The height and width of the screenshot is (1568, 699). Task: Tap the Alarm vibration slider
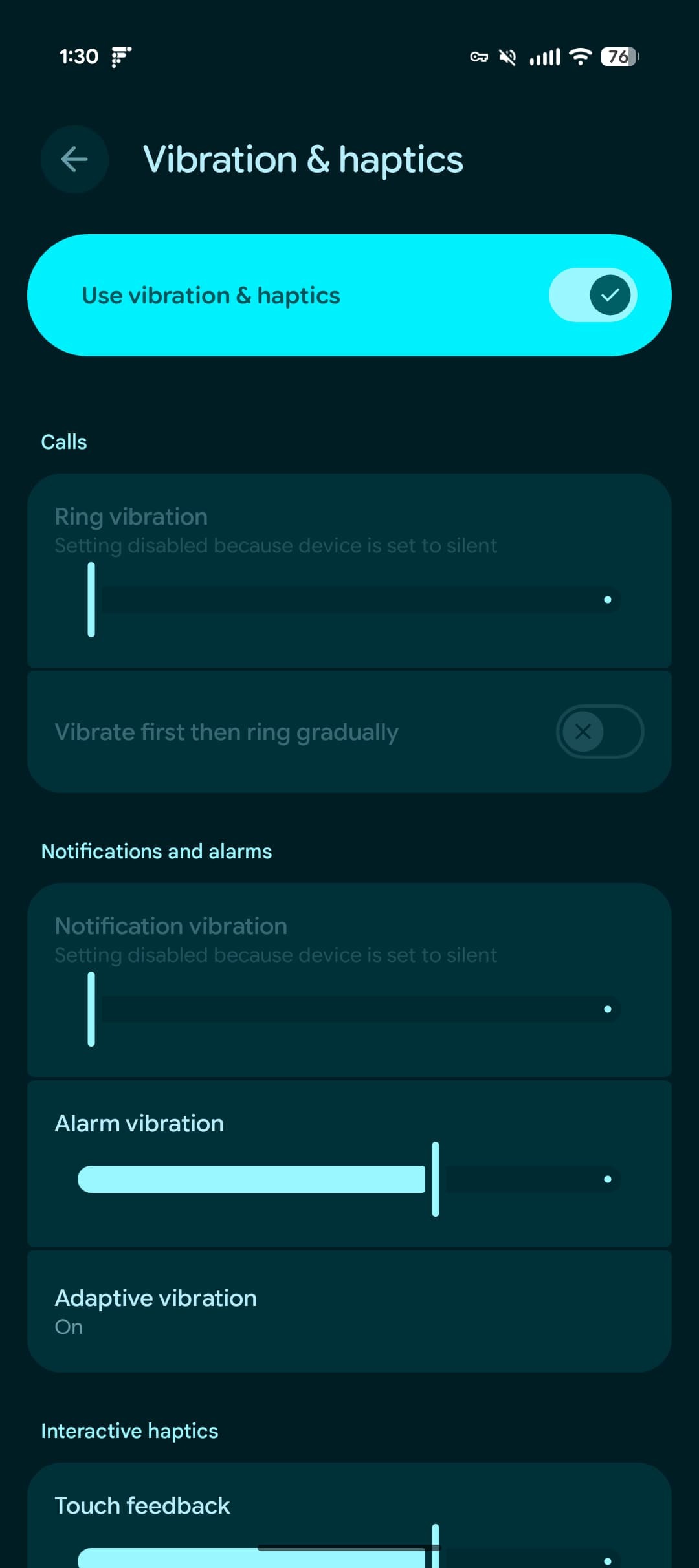pos(349,1179)
